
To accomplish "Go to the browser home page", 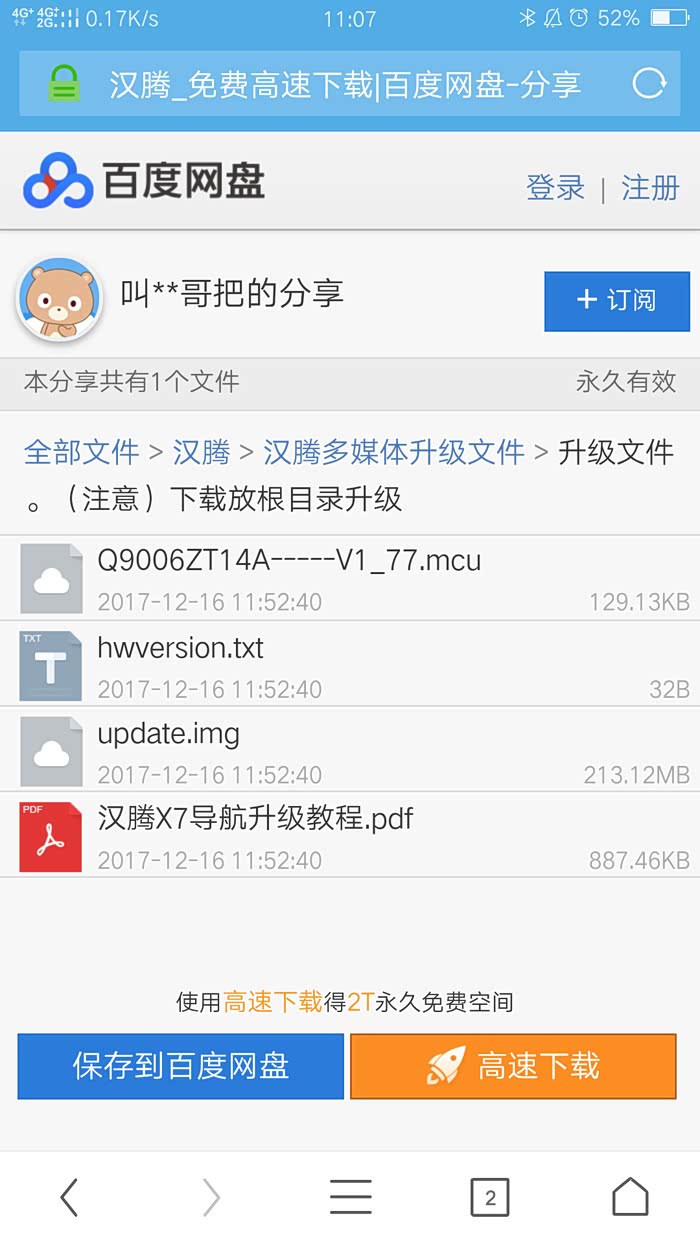I will (630, 1196).
